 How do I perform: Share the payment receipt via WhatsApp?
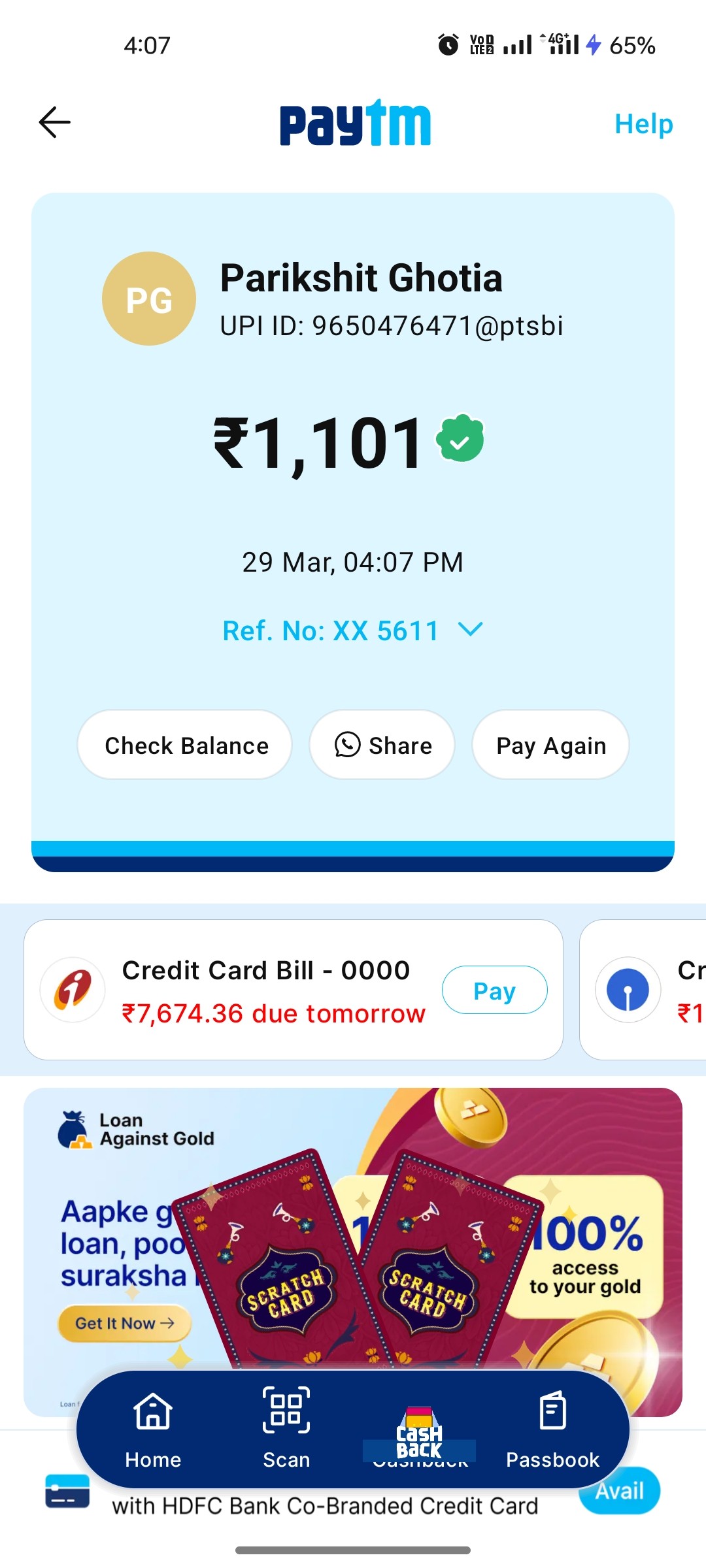pyautogui.click(x=382, y=745)
